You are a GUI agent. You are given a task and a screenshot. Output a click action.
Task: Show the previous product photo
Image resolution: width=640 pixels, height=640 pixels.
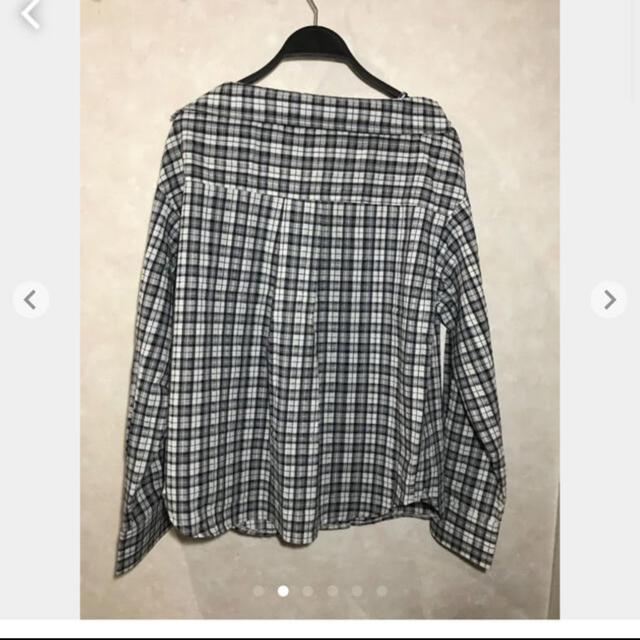[x=31, y=299]
